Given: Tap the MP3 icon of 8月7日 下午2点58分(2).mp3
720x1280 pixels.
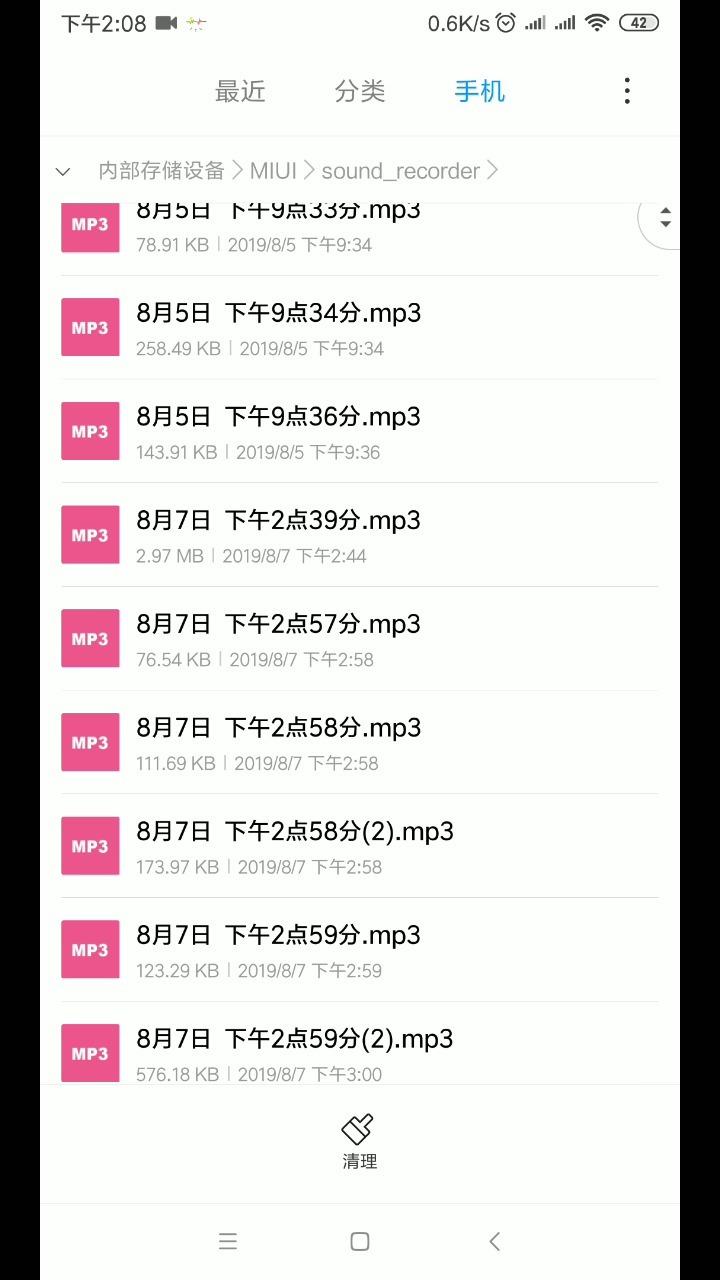Looking at the screenshot, I should (89, 845).
